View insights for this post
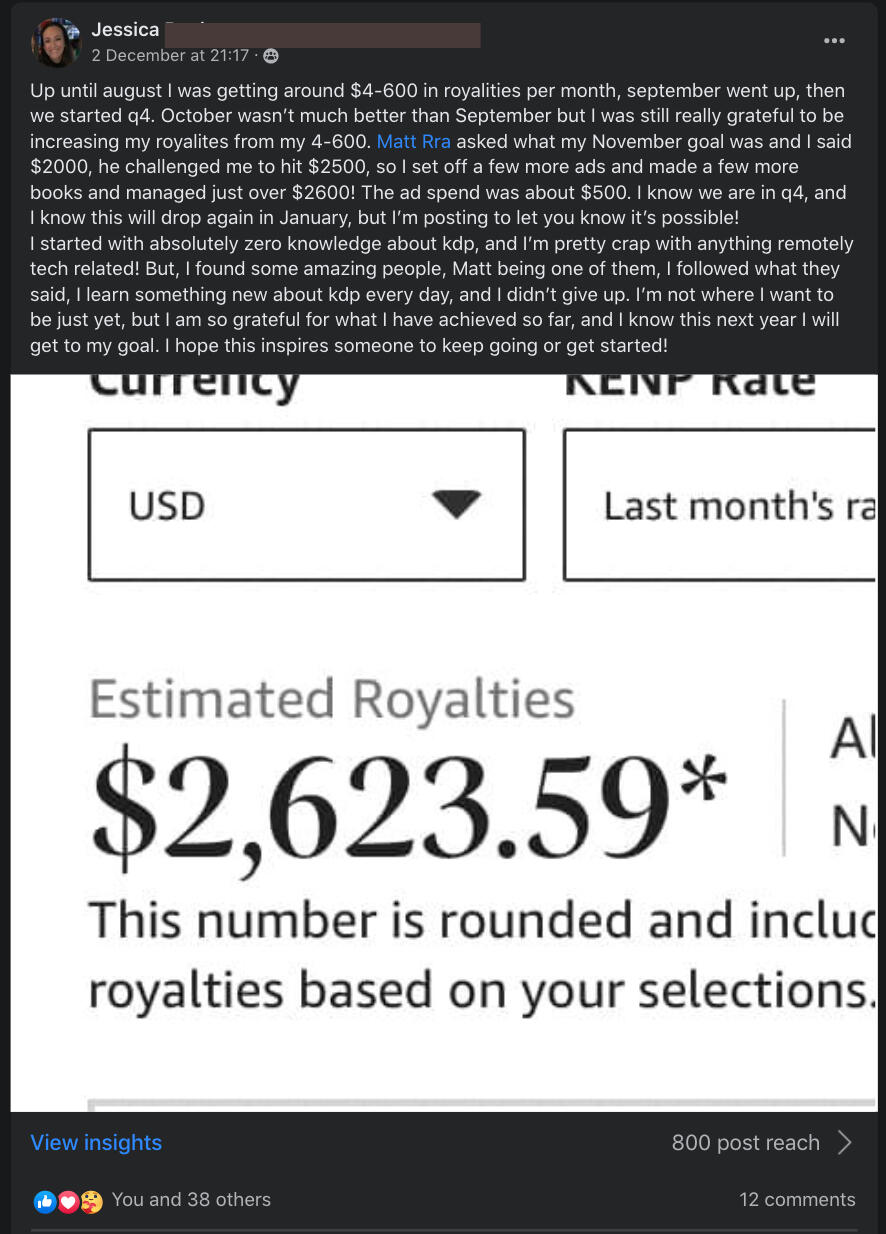 [96, 1142]
